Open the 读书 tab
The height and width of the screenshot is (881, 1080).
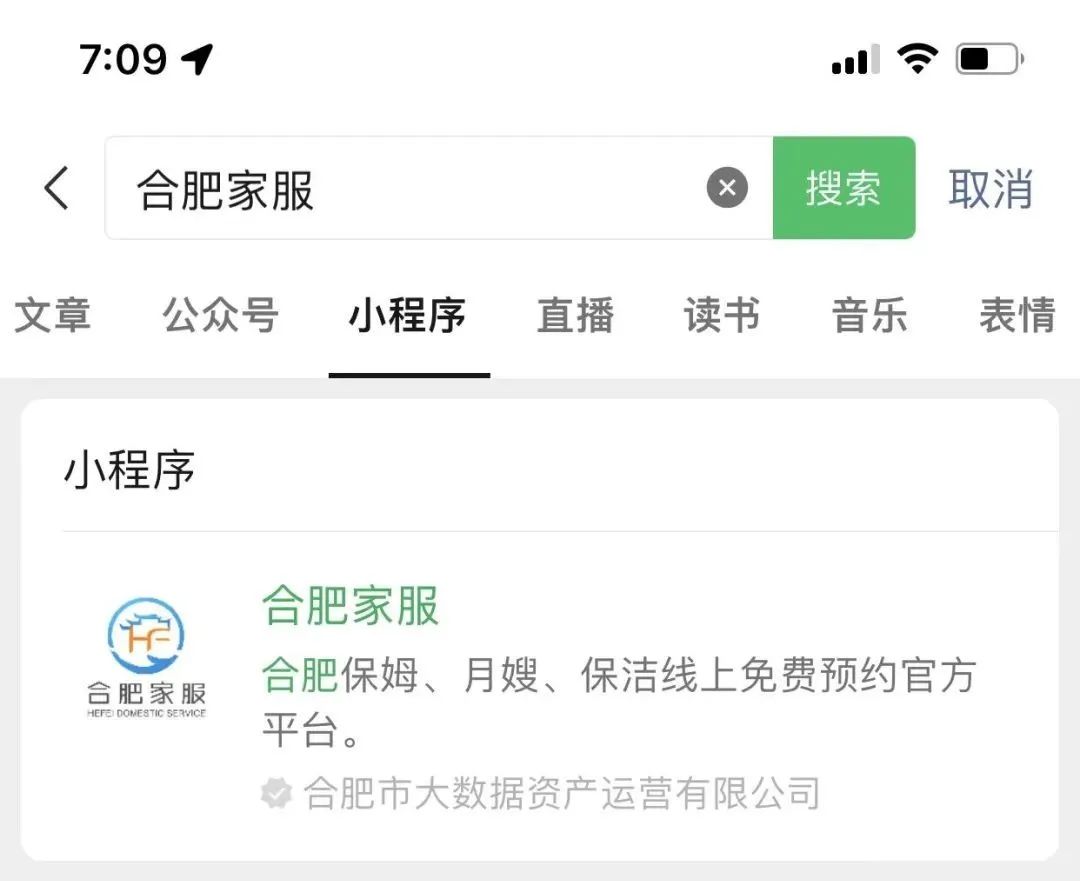722,316
